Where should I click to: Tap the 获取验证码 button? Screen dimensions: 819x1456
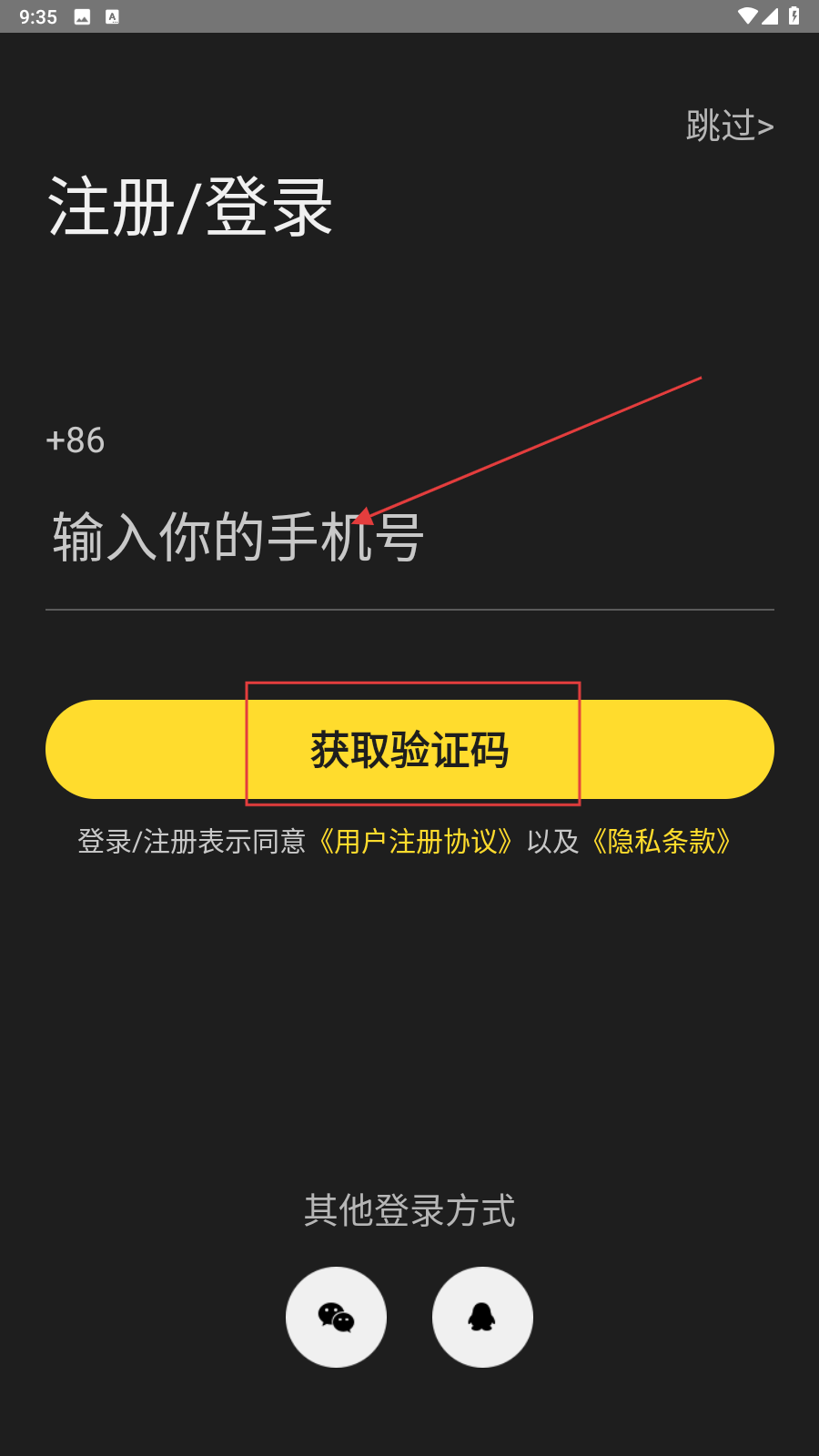point(409,750)
